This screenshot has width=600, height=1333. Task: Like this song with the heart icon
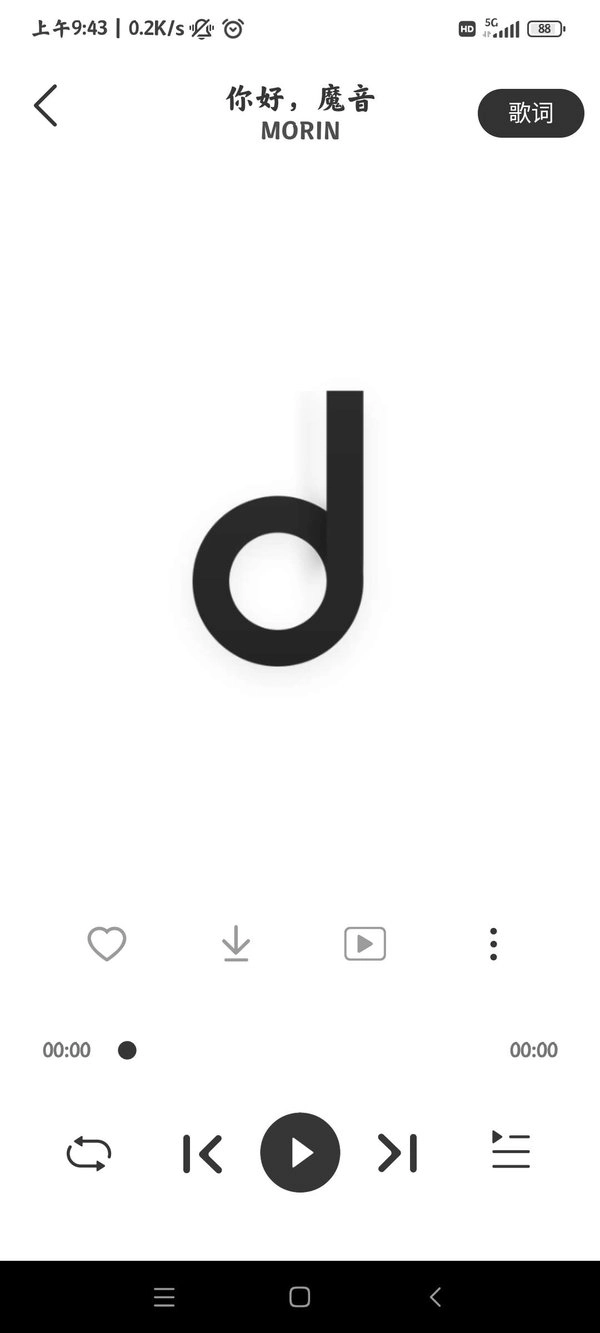107,944
